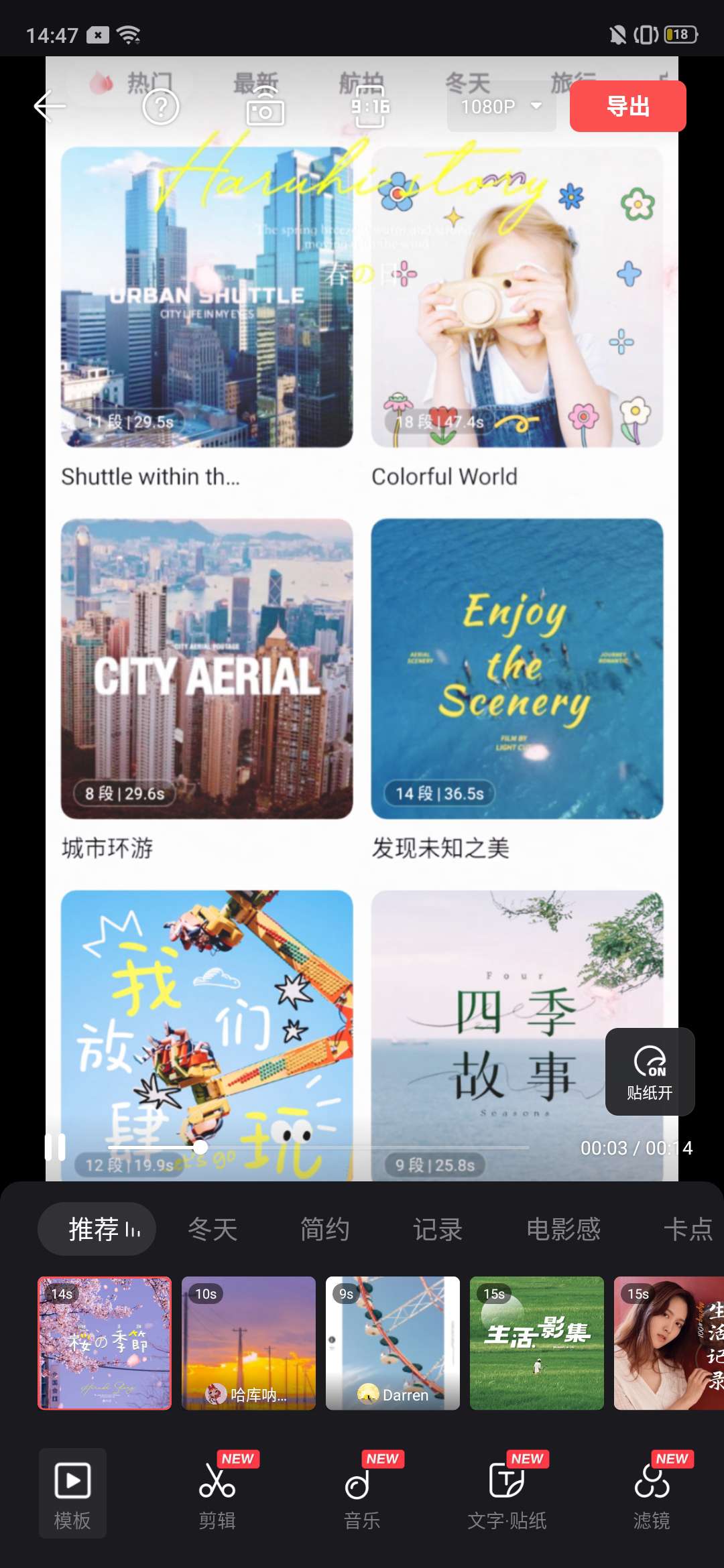Open the 音乐 music tool

[x=362, y=1493]
